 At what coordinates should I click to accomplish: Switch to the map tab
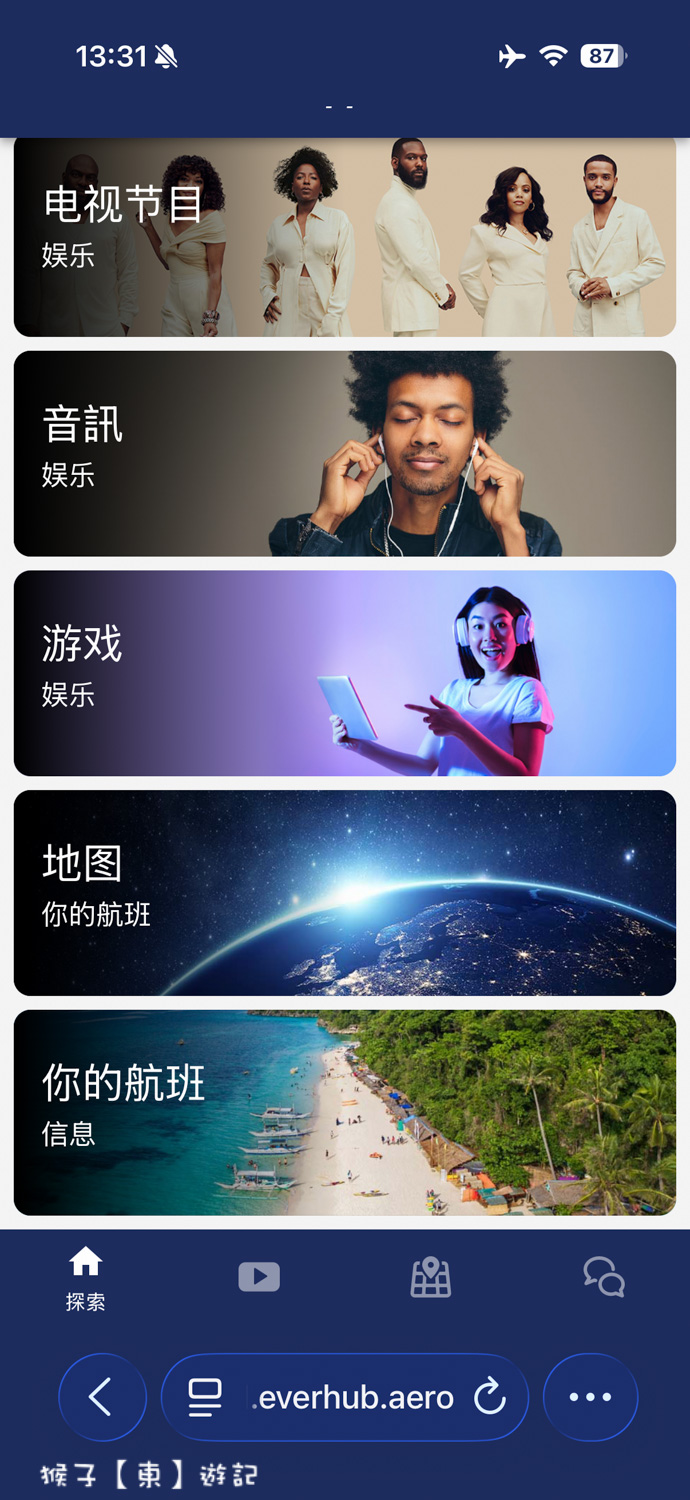(x=431, y=1277)
